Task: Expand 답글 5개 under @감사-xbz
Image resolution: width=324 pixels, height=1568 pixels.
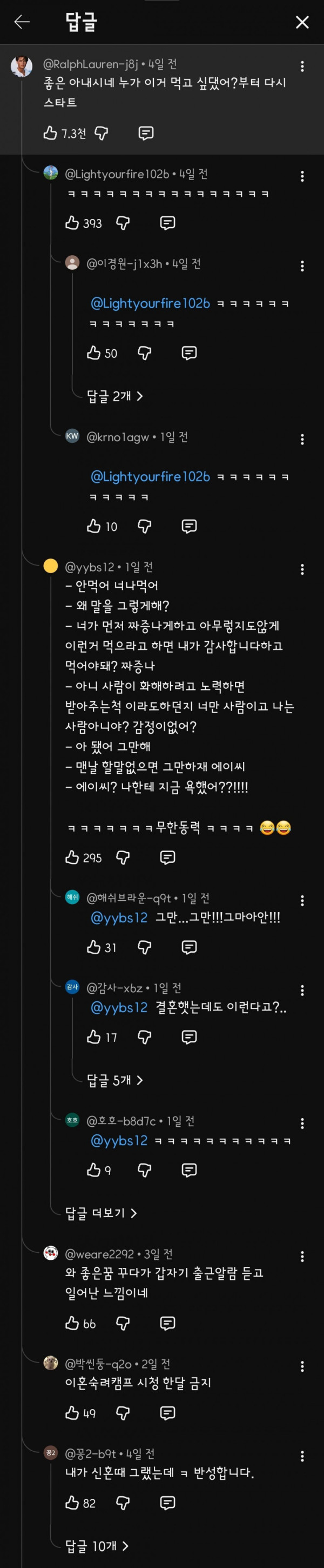Action: click(115, 1080)
